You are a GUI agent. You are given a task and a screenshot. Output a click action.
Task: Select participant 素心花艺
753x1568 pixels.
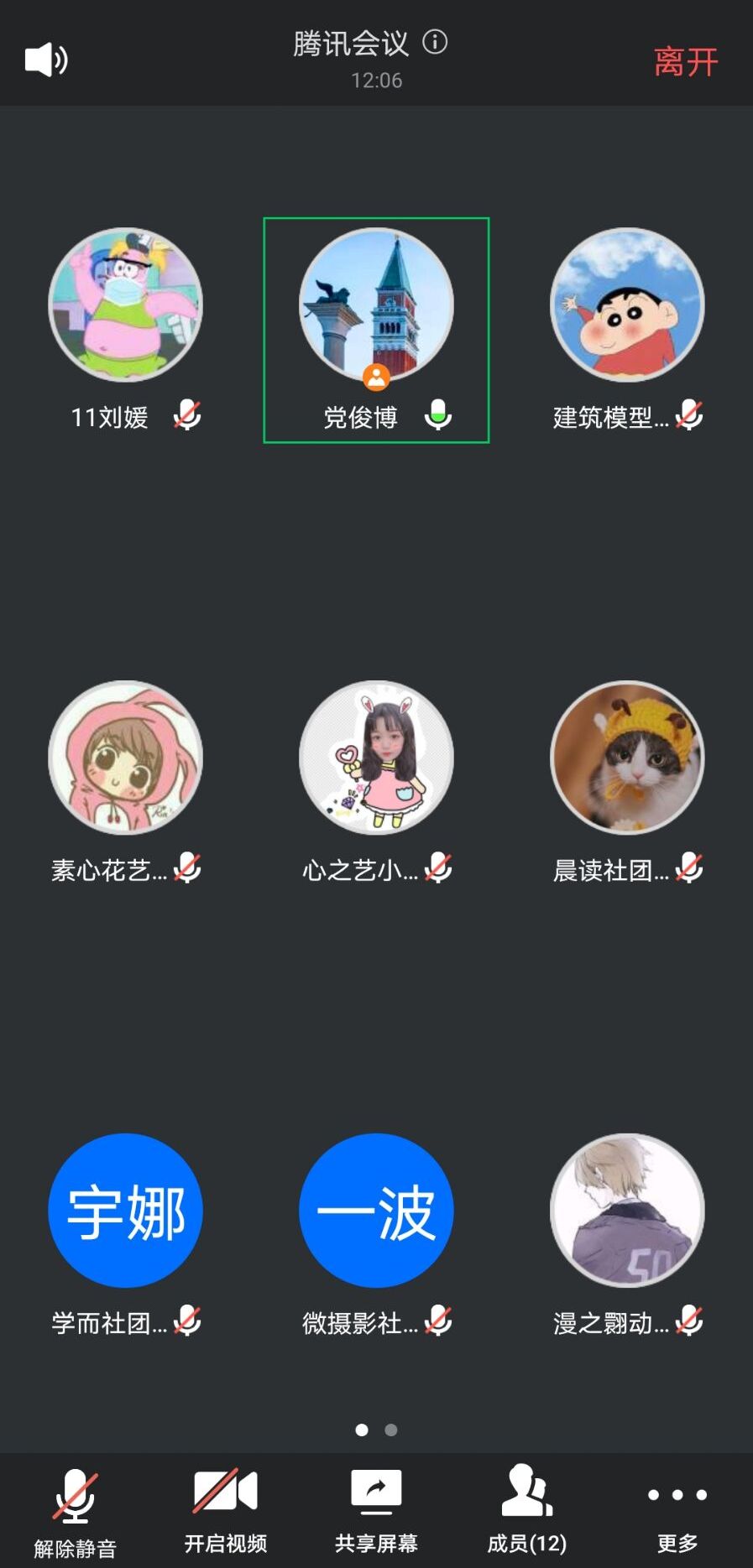(x=125, y=758)
